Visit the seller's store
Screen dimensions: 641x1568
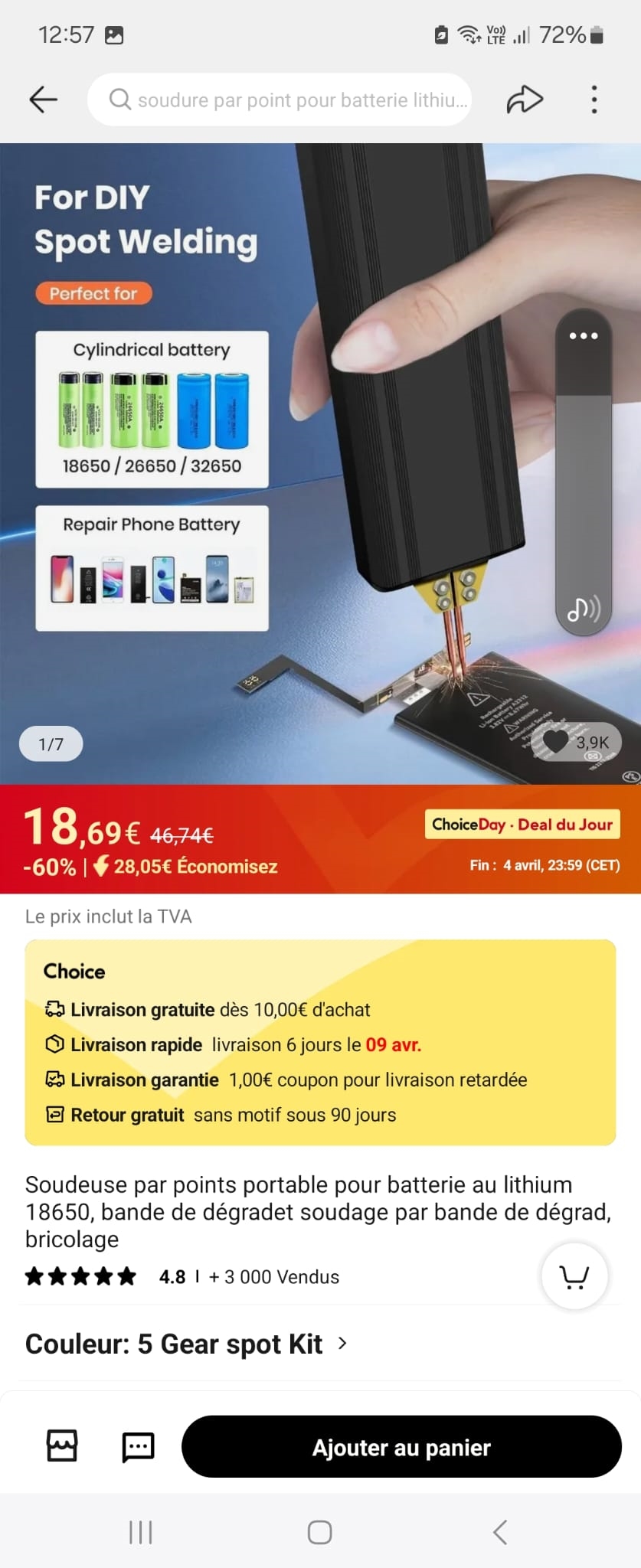click(62, 1446)
